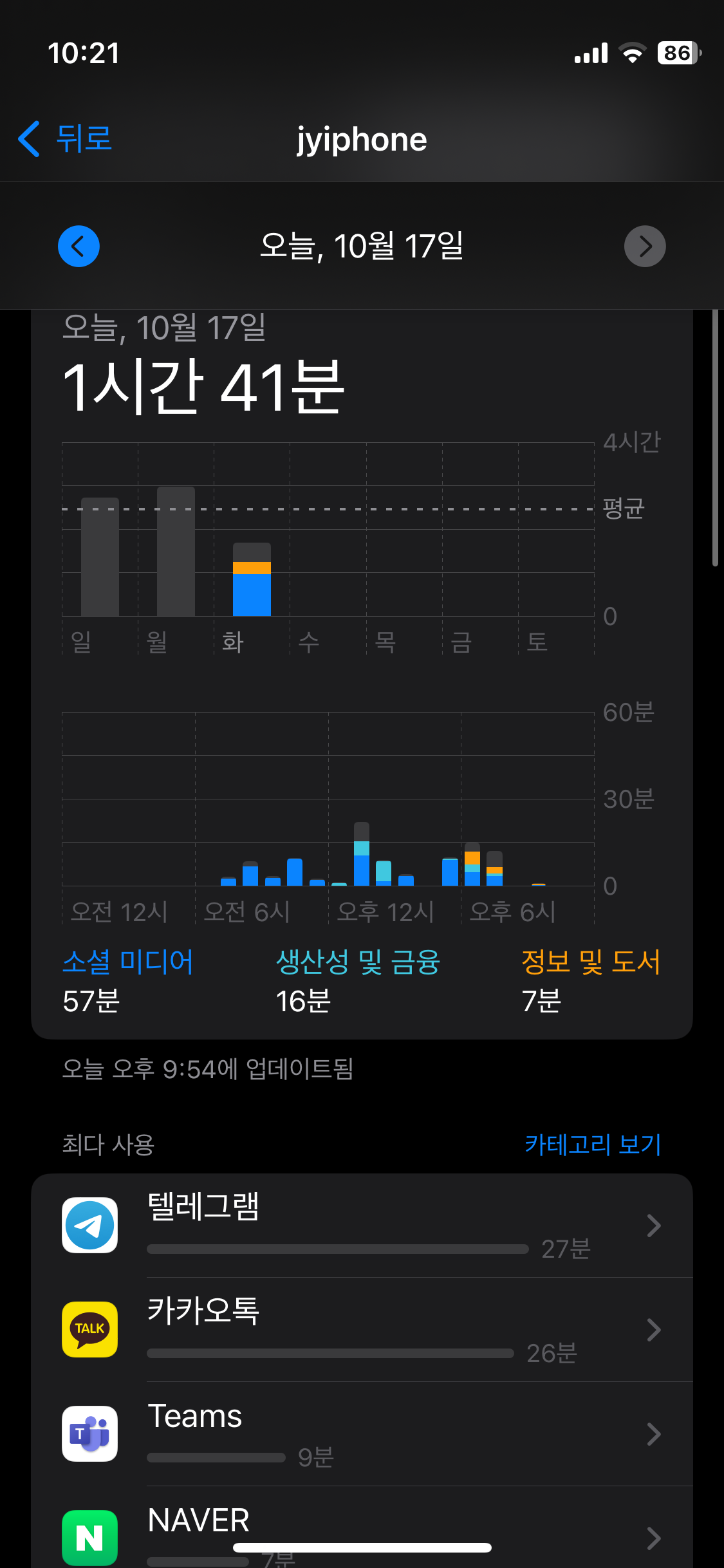Viewport: 724px width, 1568px height.
Task: Show the previous day's screen time
Action: click(x=79, y=246)
